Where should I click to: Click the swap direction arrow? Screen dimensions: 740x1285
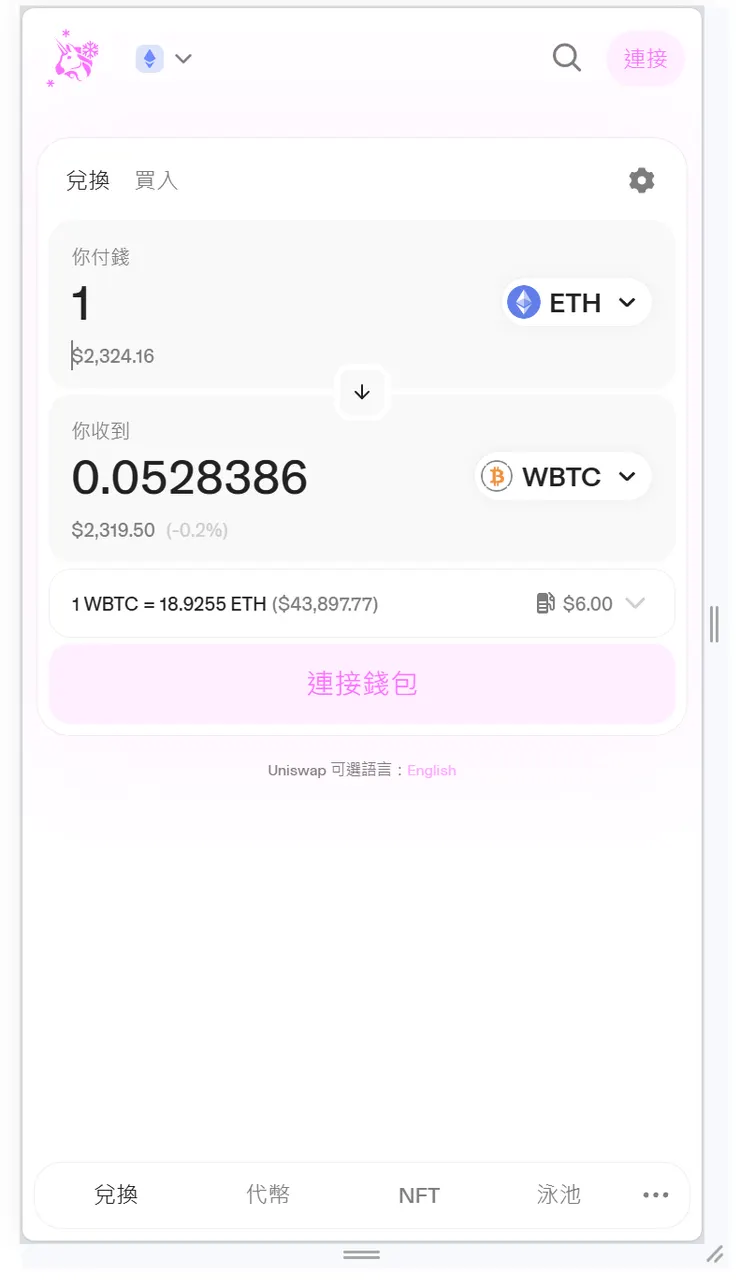tap(362, 392)
